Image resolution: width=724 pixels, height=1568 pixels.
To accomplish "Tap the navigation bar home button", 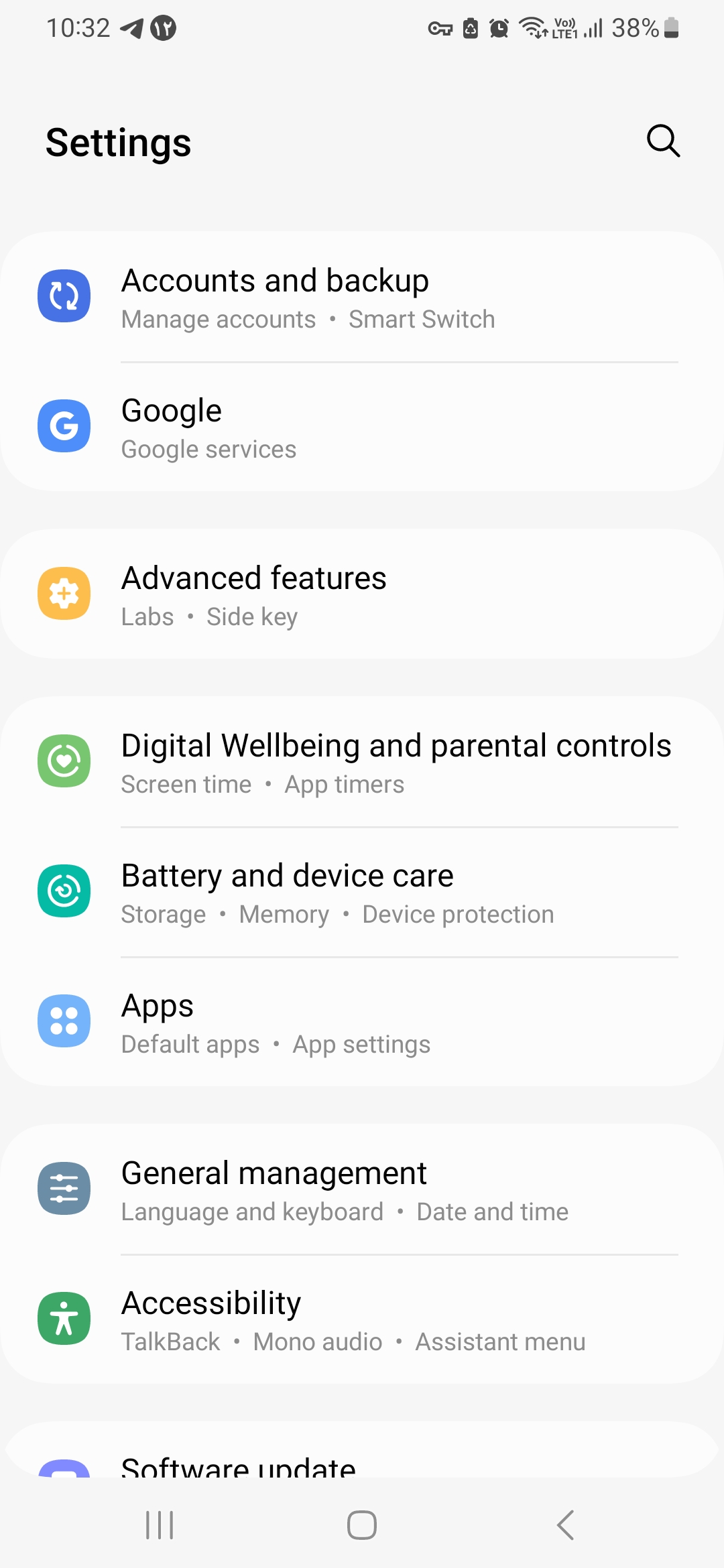I will tap(362, 1525).
